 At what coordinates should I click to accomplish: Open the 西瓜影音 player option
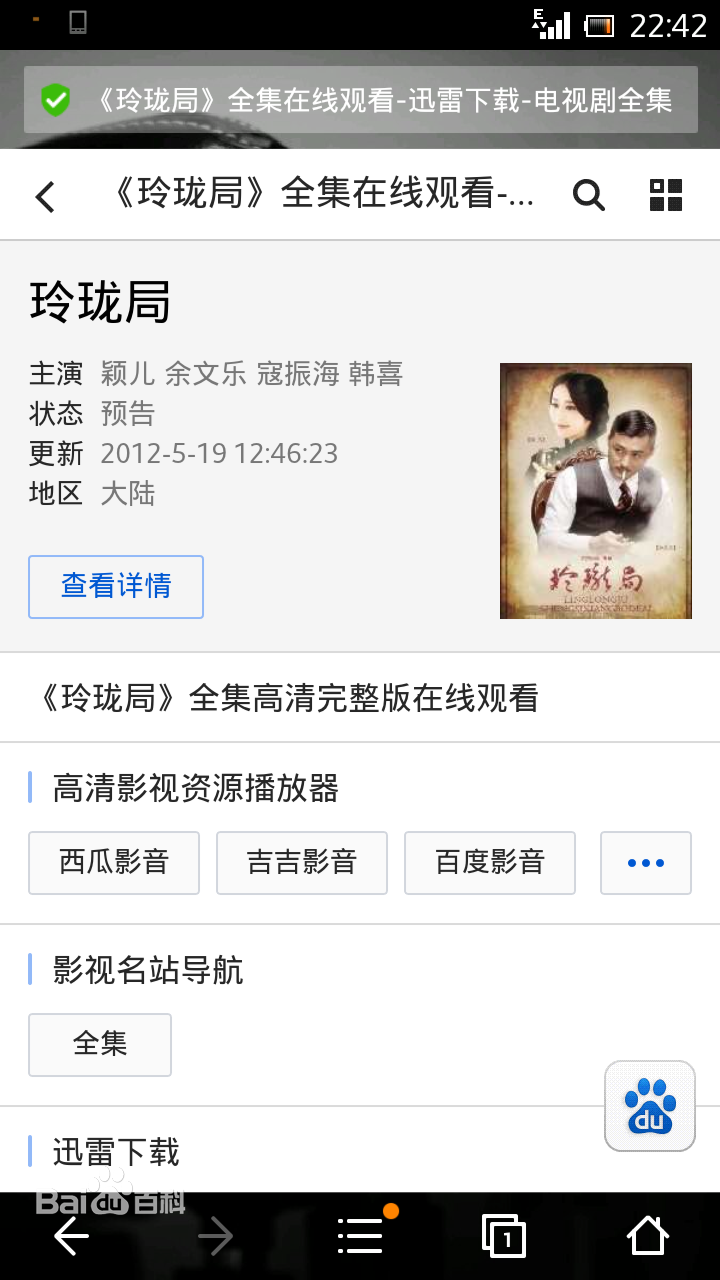pyautogui.click(x=113, y=862)
